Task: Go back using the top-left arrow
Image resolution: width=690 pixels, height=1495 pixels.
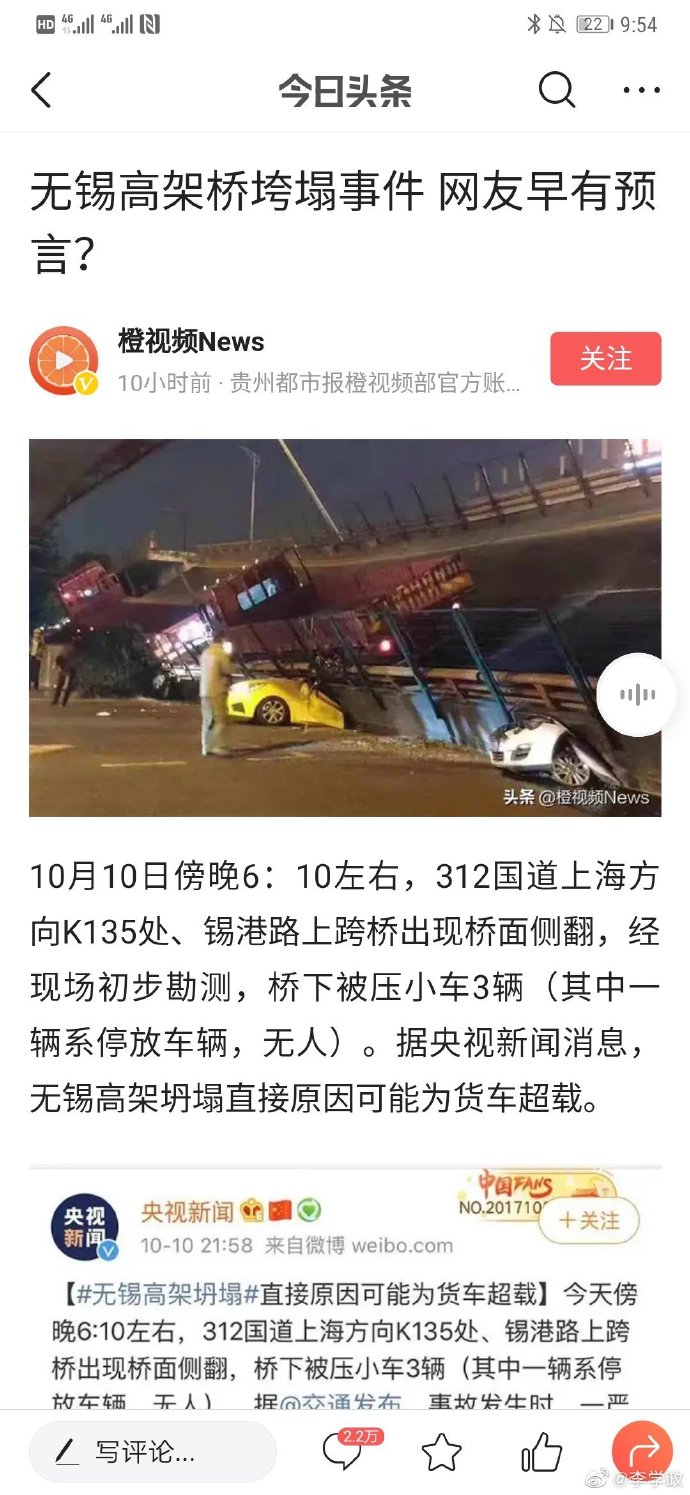Action: pyautogui.click(x=41, y=91)
